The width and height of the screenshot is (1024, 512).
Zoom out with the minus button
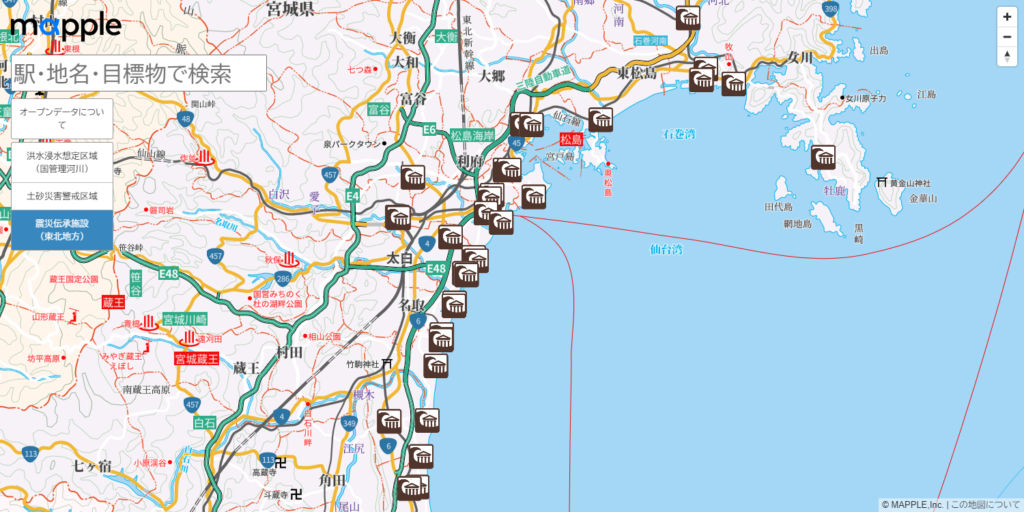point(1007,37)
